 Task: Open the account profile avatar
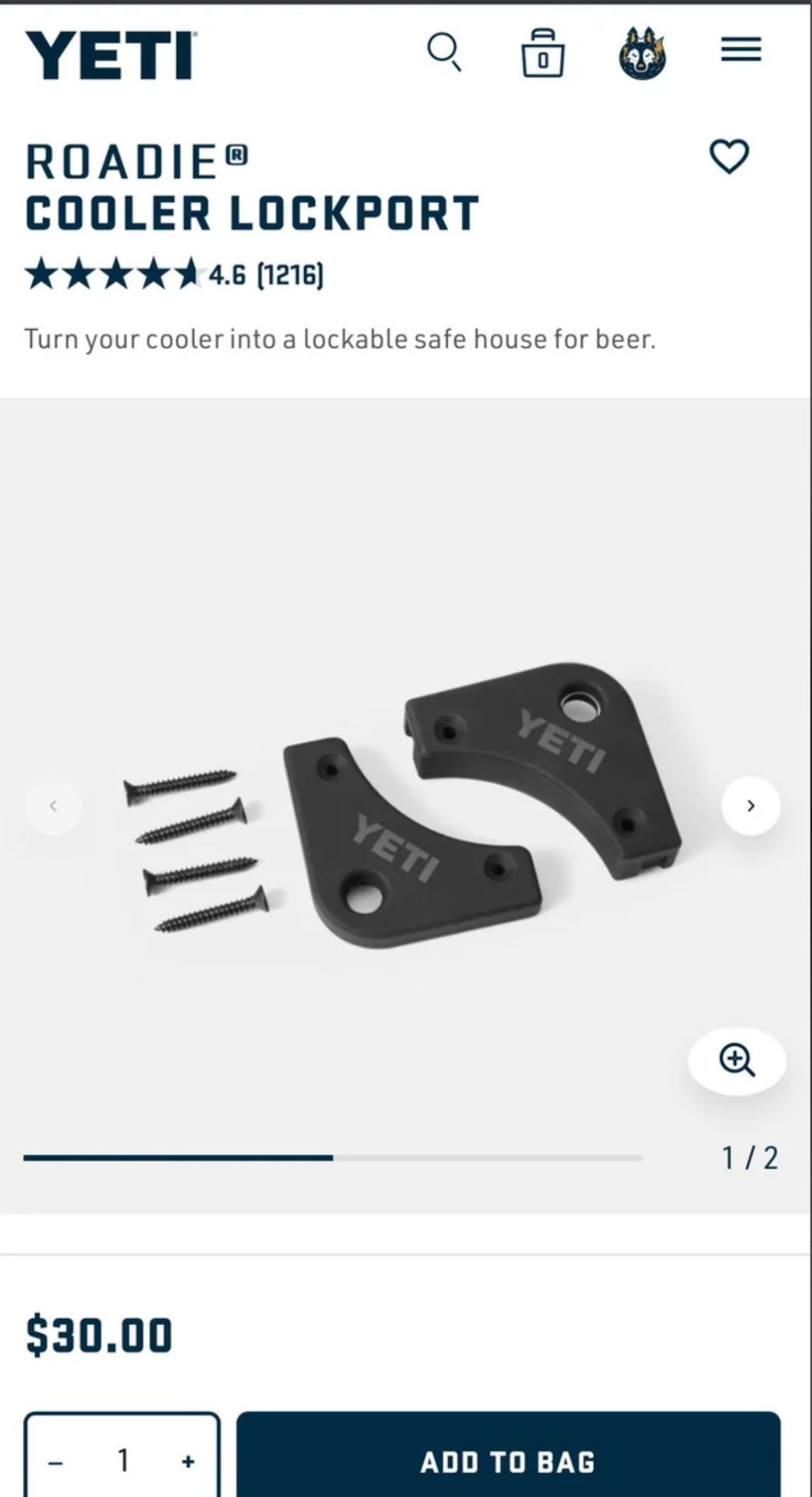click(642, 53)
